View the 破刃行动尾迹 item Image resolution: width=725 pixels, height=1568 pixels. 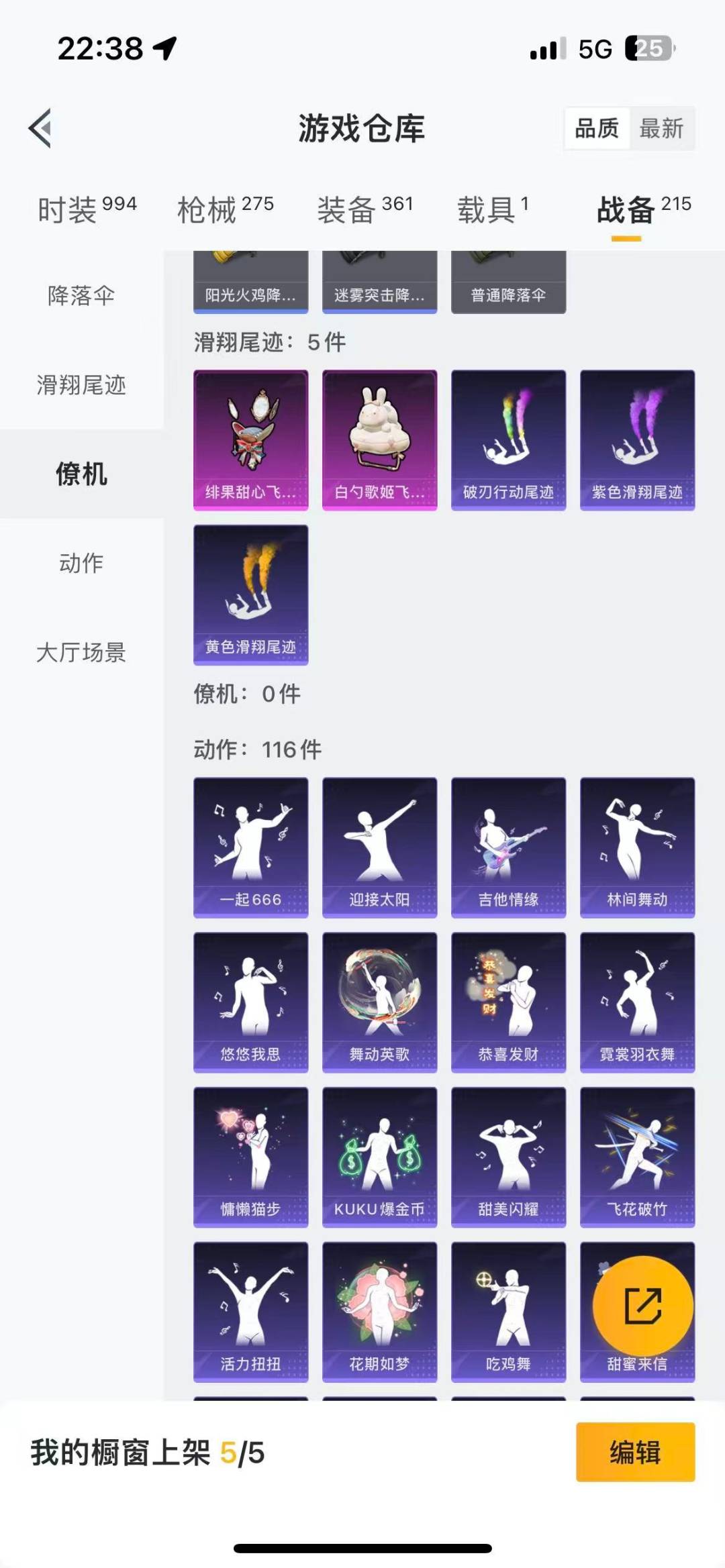click(509, 440)
